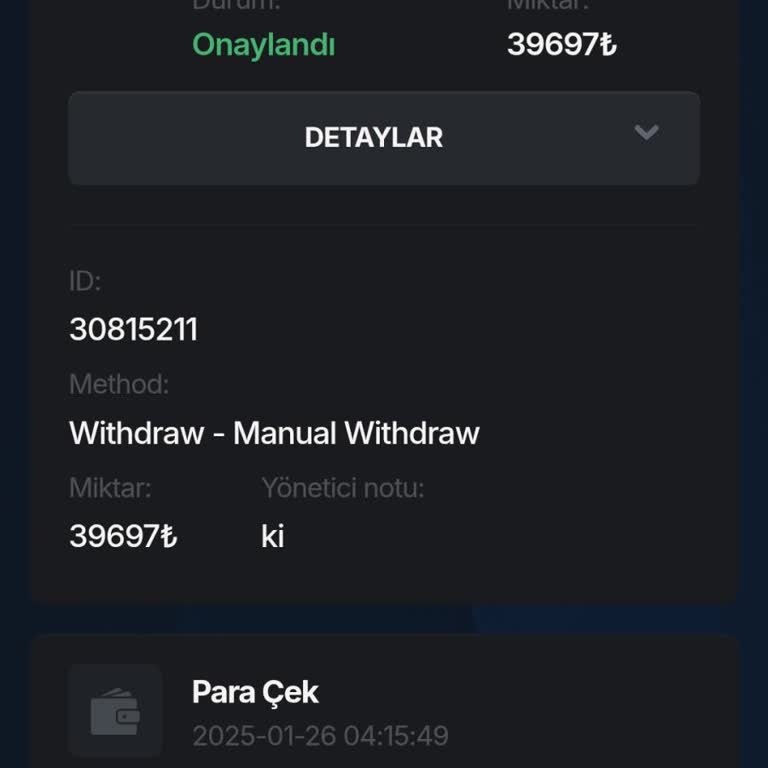Open the Para Çek transaction from 2025-01-26

320,712
